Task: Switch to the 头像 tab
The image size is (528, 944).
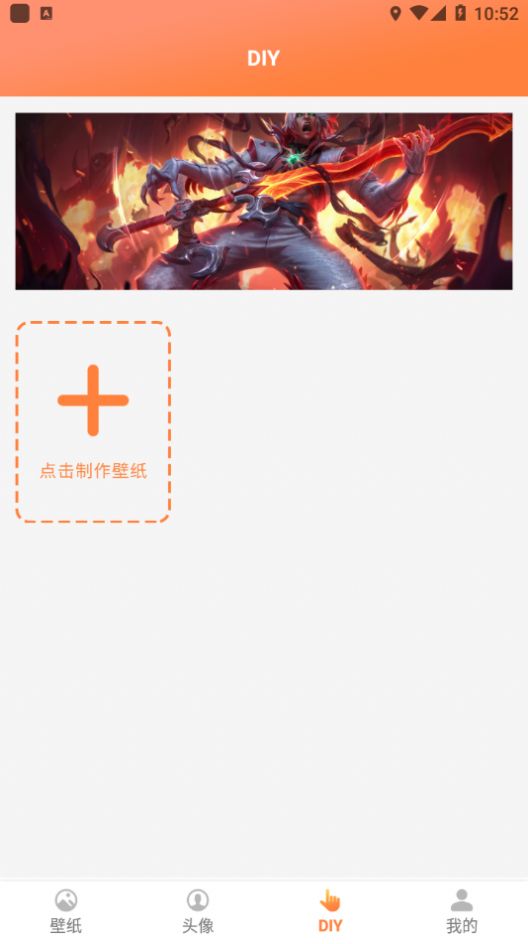Action: pyautogui.click(x=197, y=911)
